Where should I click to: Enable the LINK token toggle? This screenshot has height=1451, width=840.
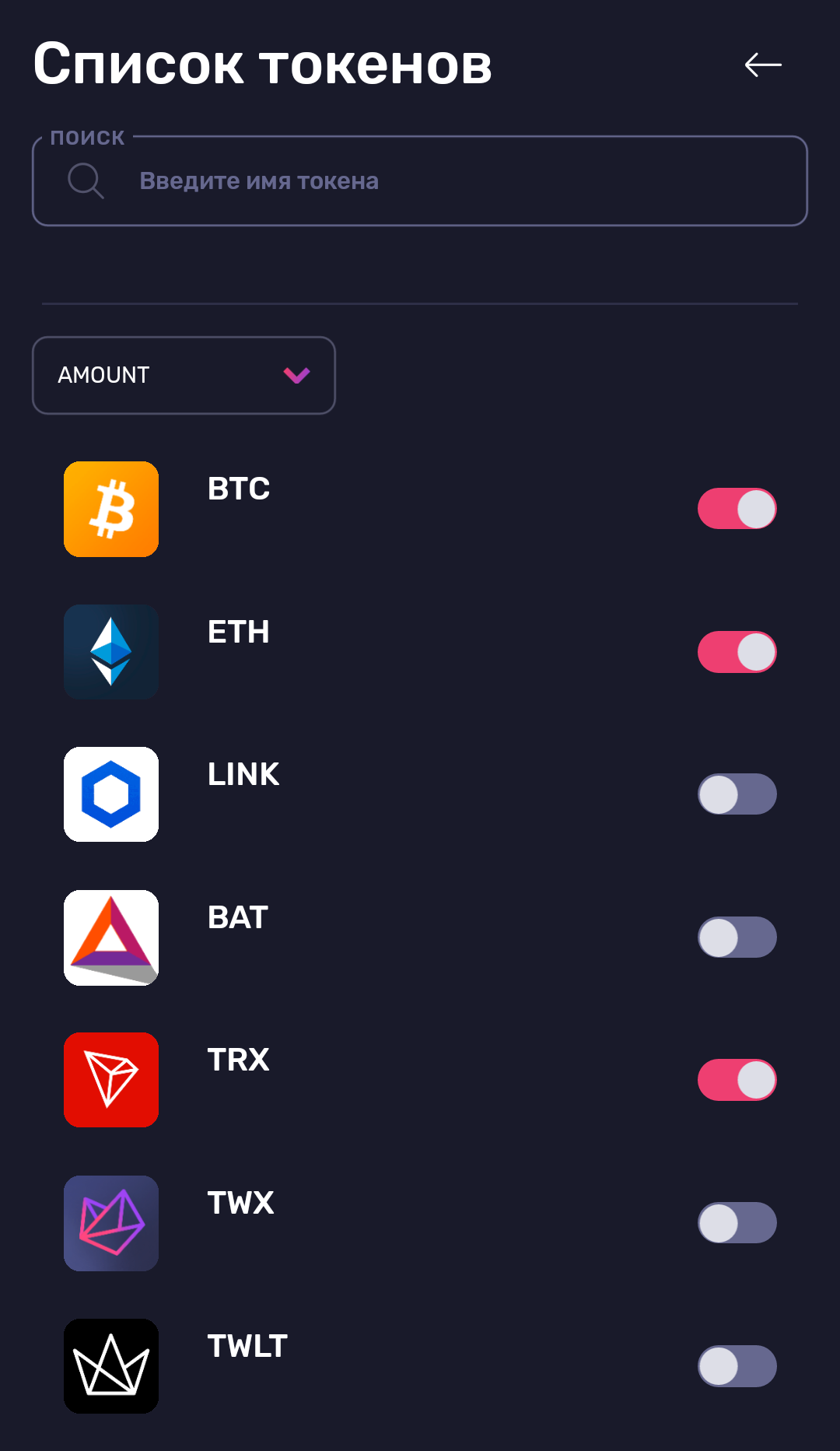pyautogui.click(x=737, y=794)
